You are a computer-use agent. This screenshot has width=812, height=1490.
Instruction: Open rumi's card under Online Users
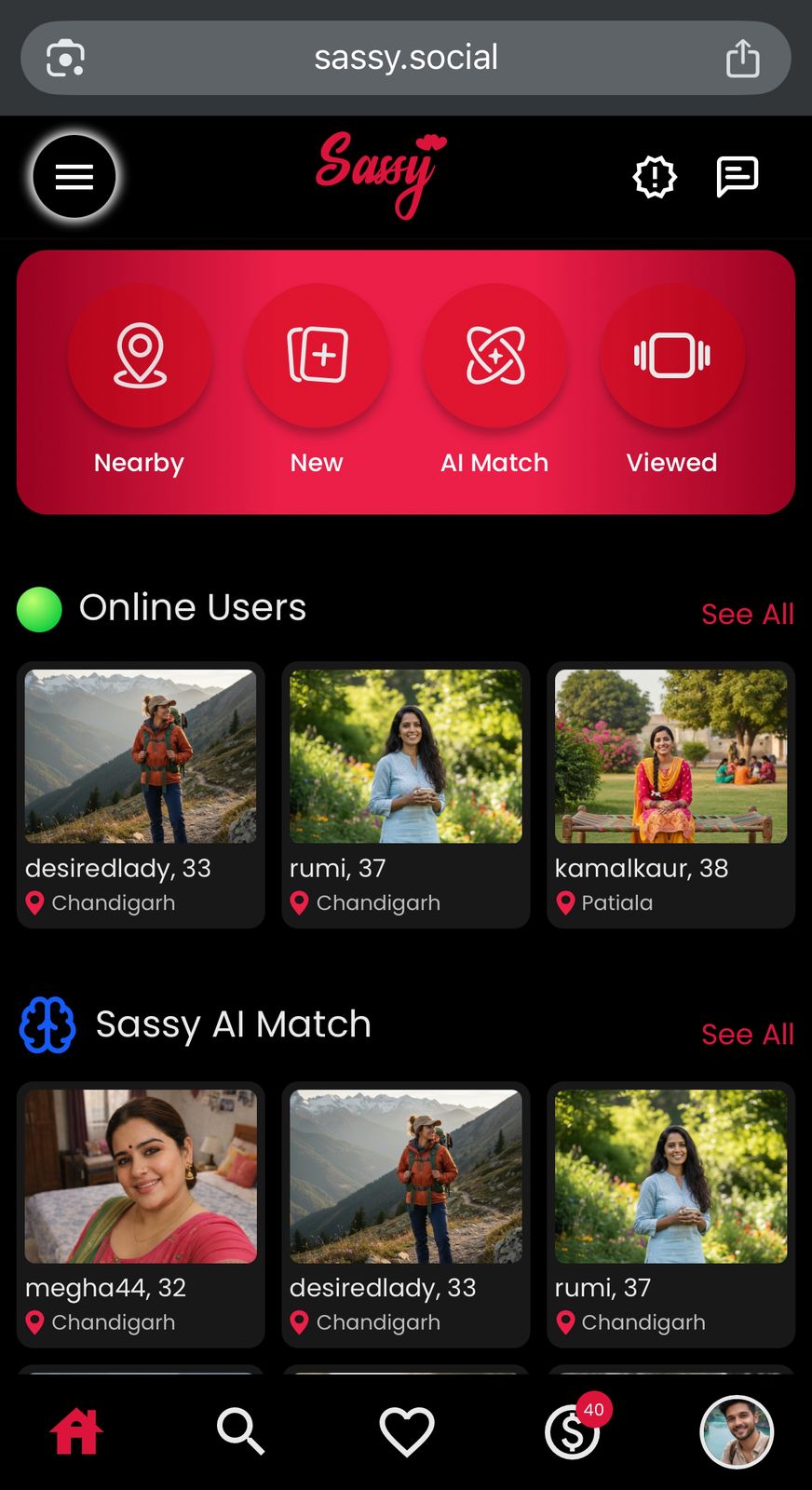[406, 793]
